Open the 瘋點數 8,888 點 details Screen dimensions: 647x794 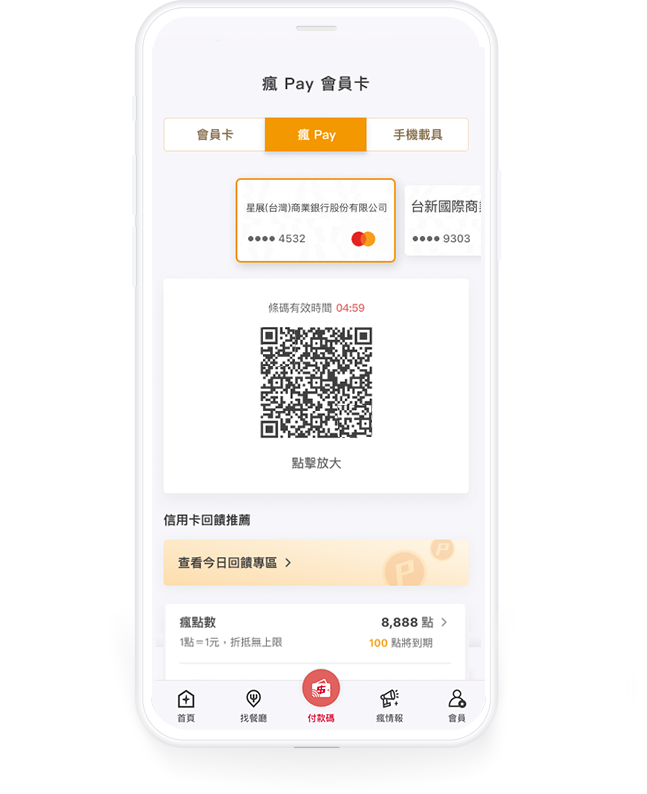[414, 622]
